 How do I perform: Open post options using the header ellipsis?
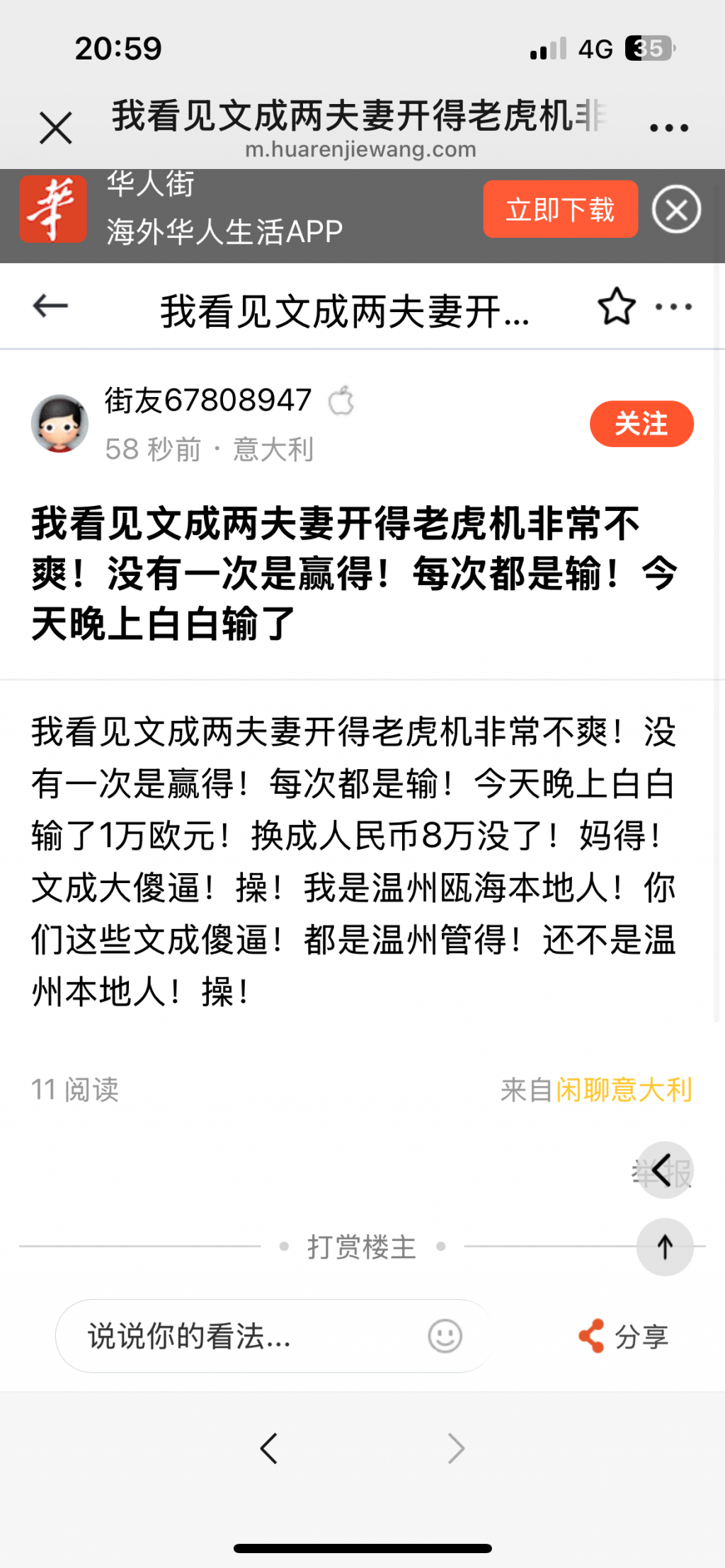[673, 306]
